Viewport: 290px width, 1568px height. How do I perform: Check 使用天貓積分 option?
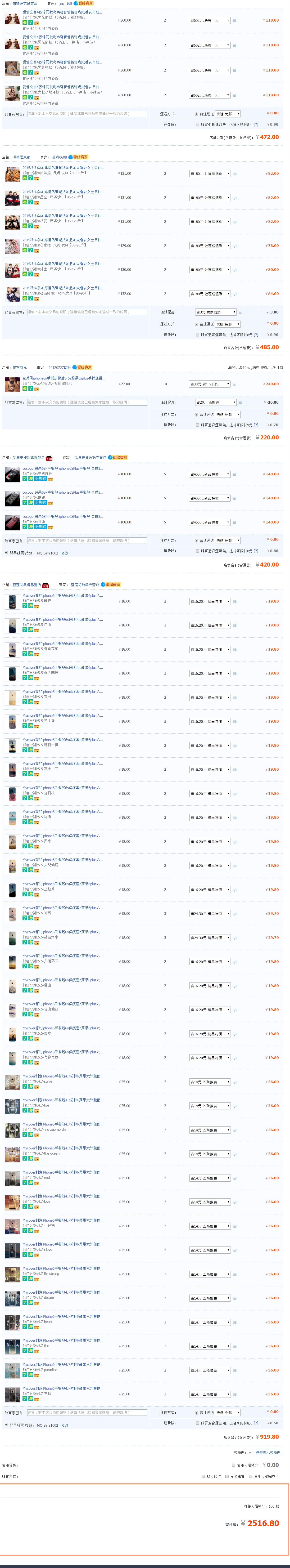tap(233, 1465)
